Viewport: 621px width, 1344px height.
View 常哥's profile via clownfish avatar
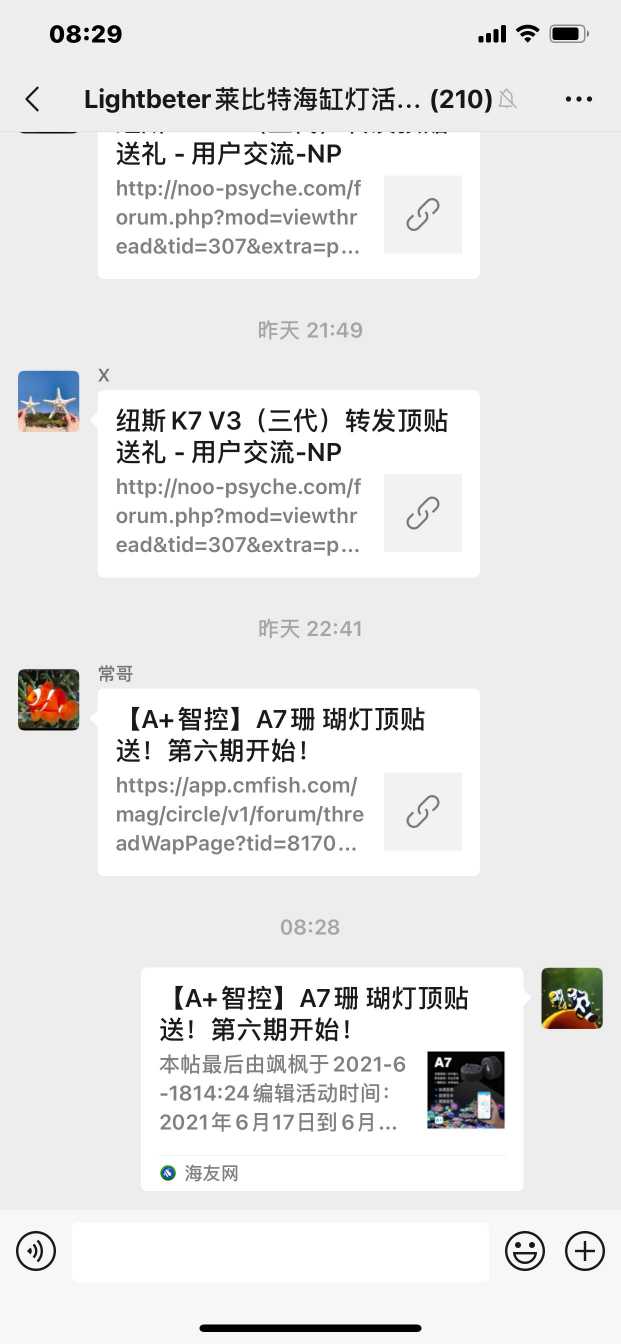[48, 700]
